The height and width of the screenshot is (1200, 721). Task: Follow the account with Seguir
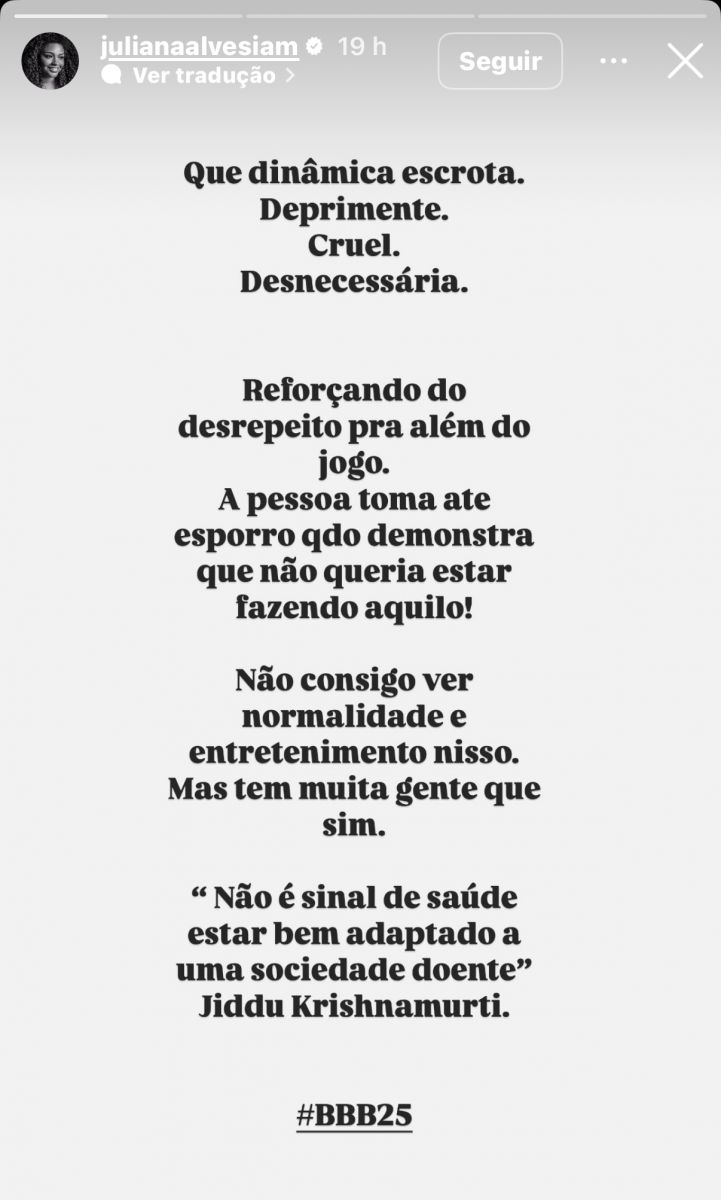click(500, 61)
